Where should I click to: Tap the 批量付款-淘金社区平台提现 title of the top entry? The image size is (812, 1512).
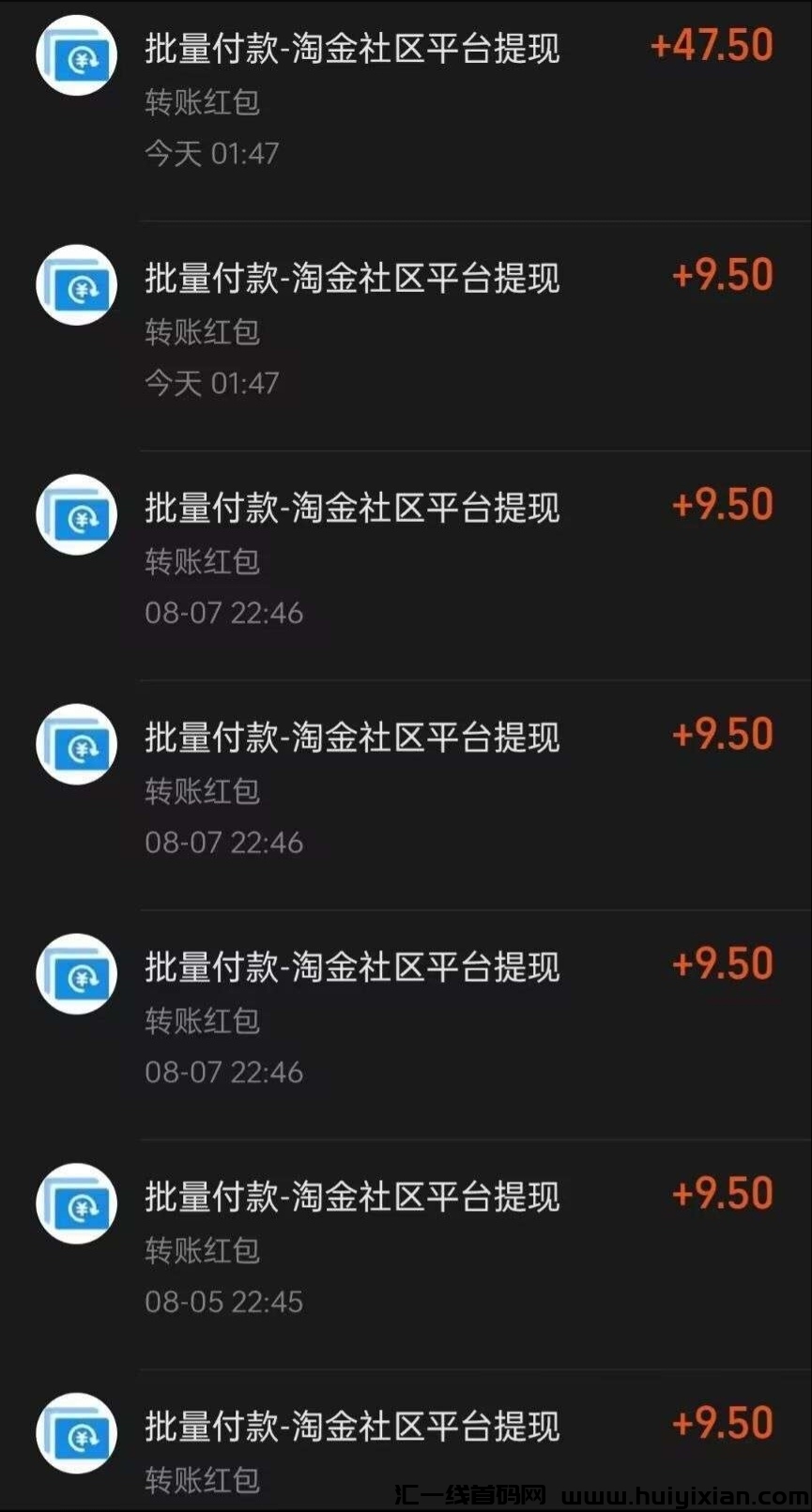click(x=352, y=47)
